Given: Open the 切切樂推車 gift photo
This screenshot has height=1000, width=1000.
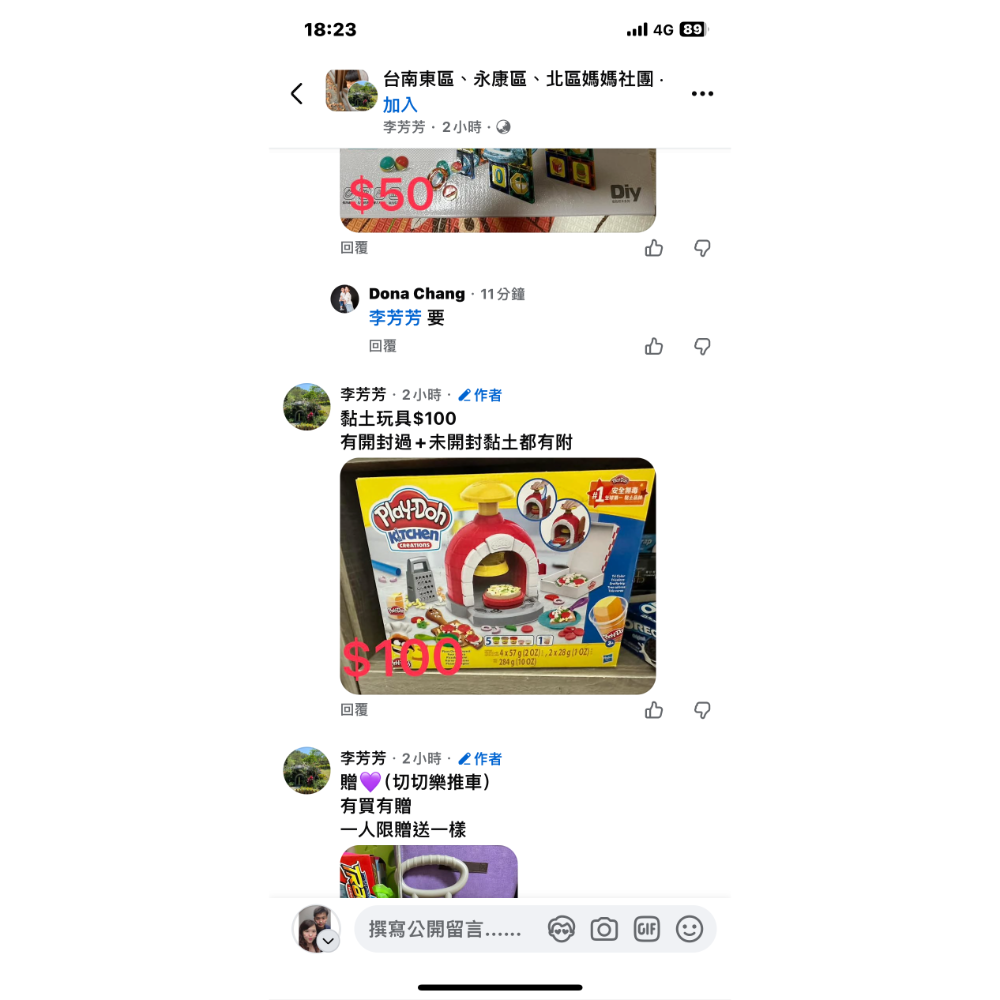Looking at the screenshot, I should pos(428,870).
